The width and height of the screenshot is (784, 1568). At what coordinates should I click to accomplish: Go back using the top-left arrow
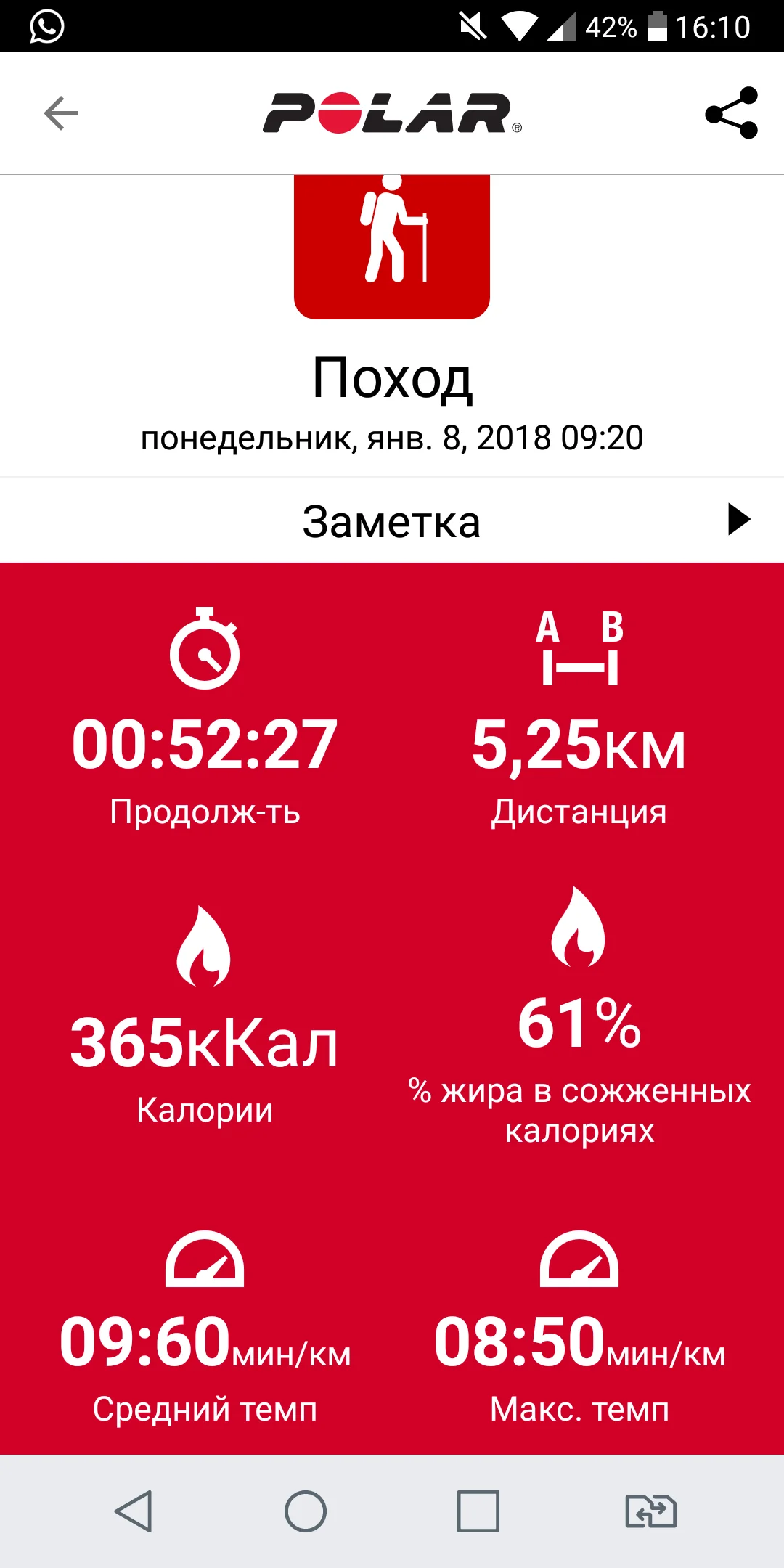coord(61,113)
